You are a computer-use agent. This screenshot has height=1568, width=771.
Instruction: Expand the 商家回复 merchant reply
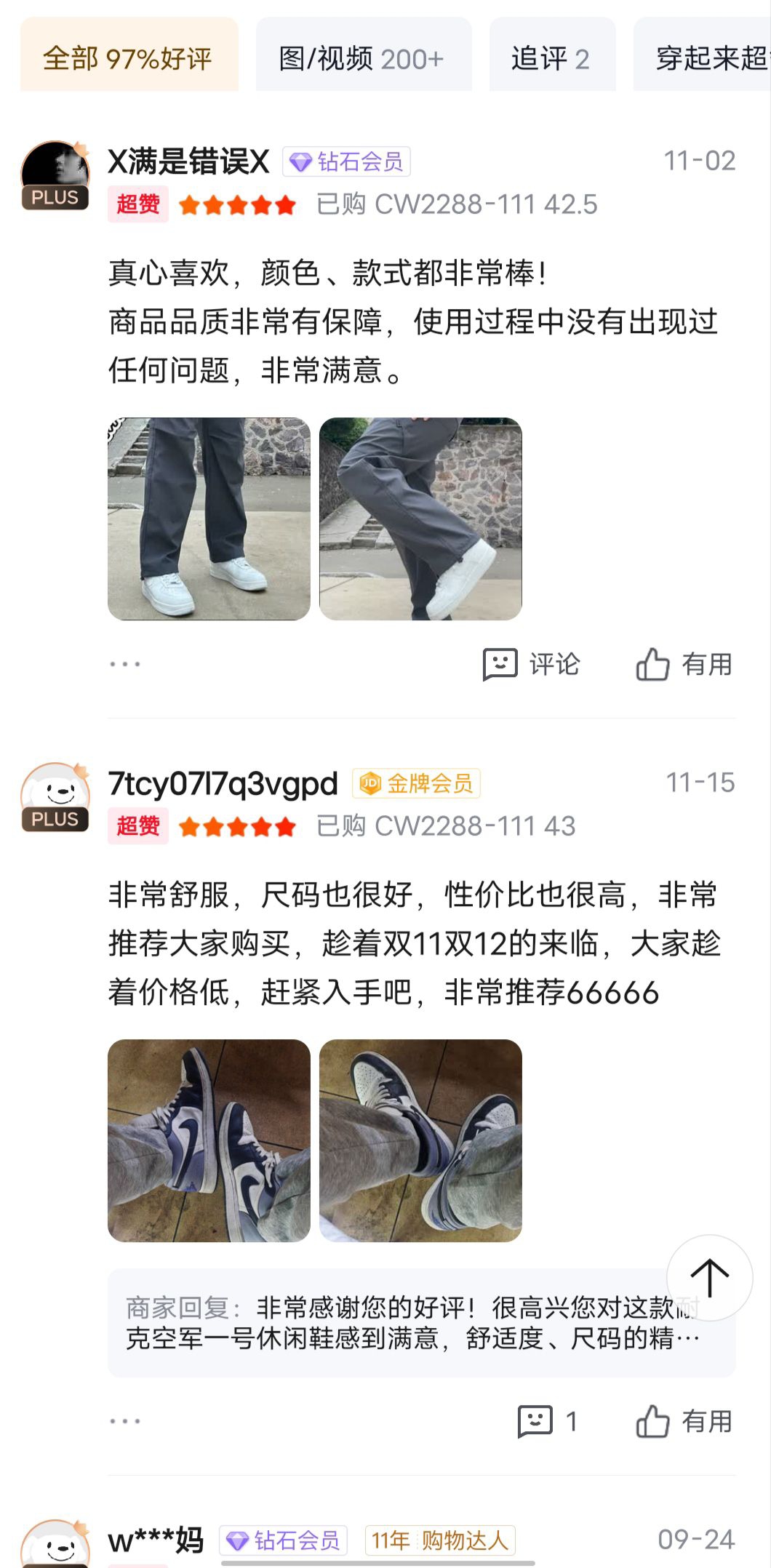pyautogui.click(x=407, y=1323)
